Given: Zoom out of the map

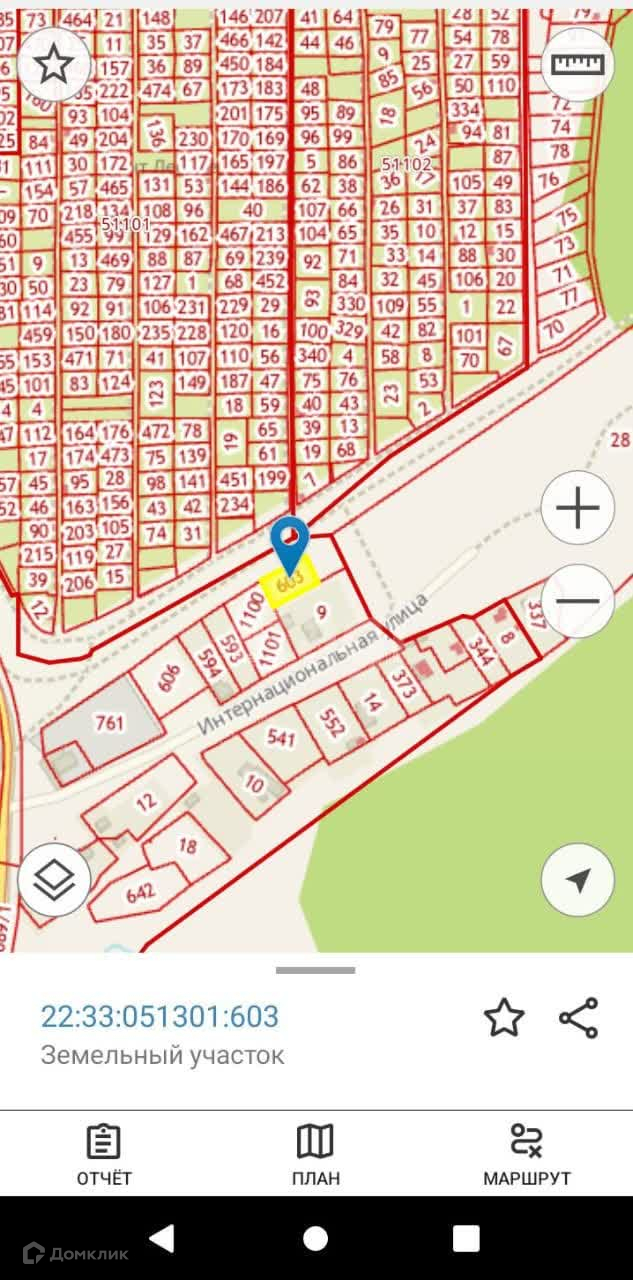Looking at the screenshot, I should point(578,601).
